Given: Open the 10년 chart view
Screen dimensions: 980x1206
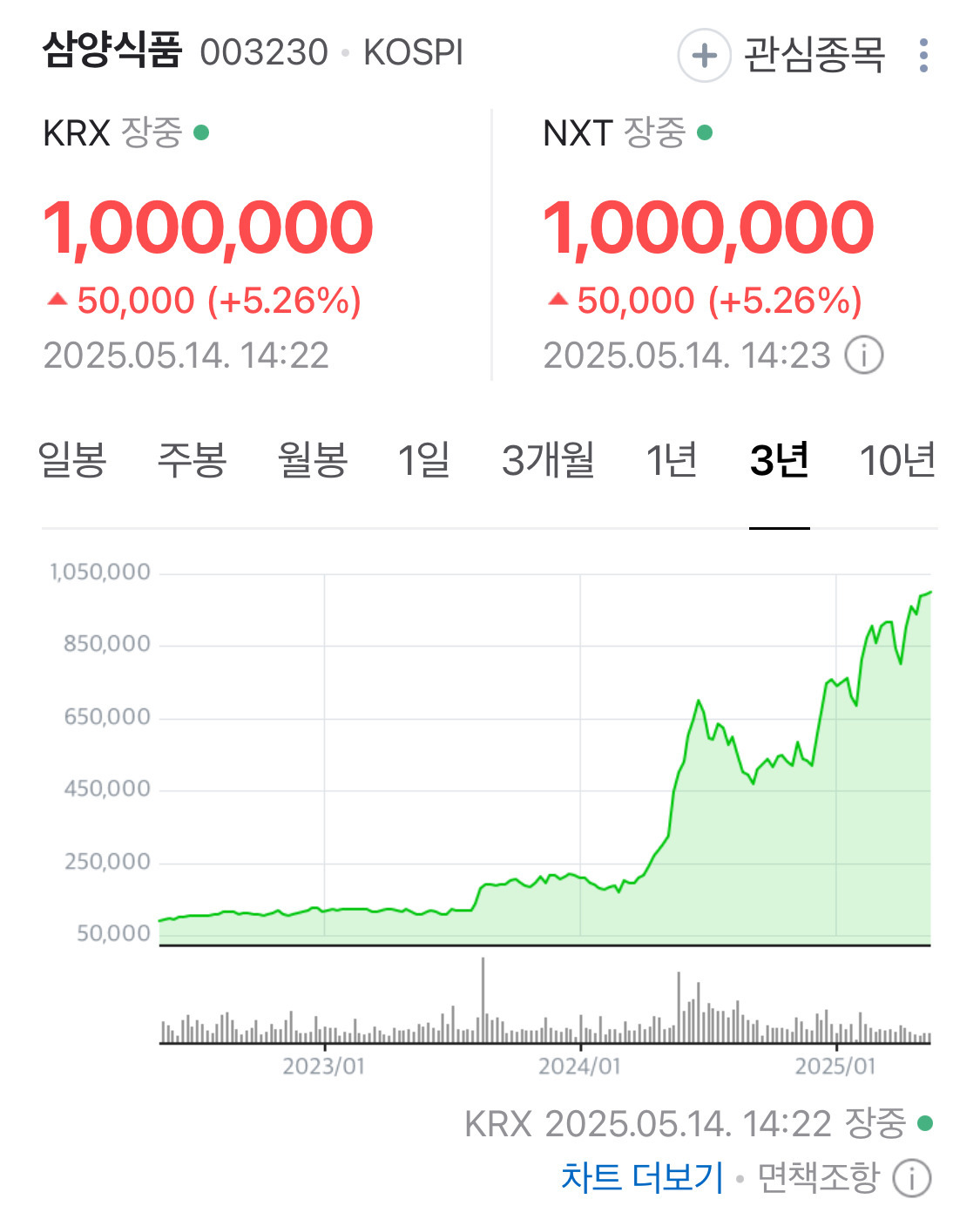Looking at the screenshot, I should pyautogui.click(x=898, y=463).
